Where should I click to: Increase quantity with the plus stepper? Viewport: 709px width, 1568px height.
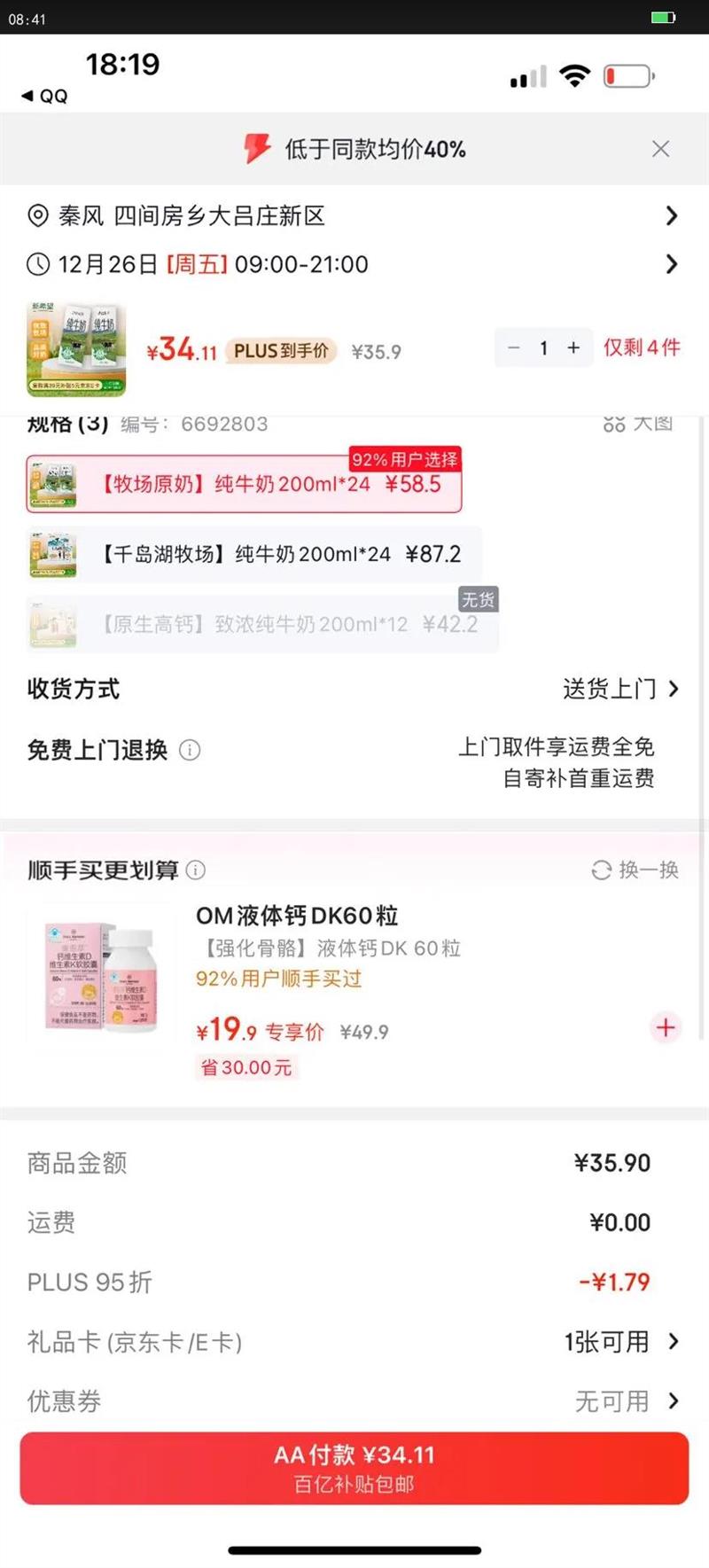click(x=573, y=348)
